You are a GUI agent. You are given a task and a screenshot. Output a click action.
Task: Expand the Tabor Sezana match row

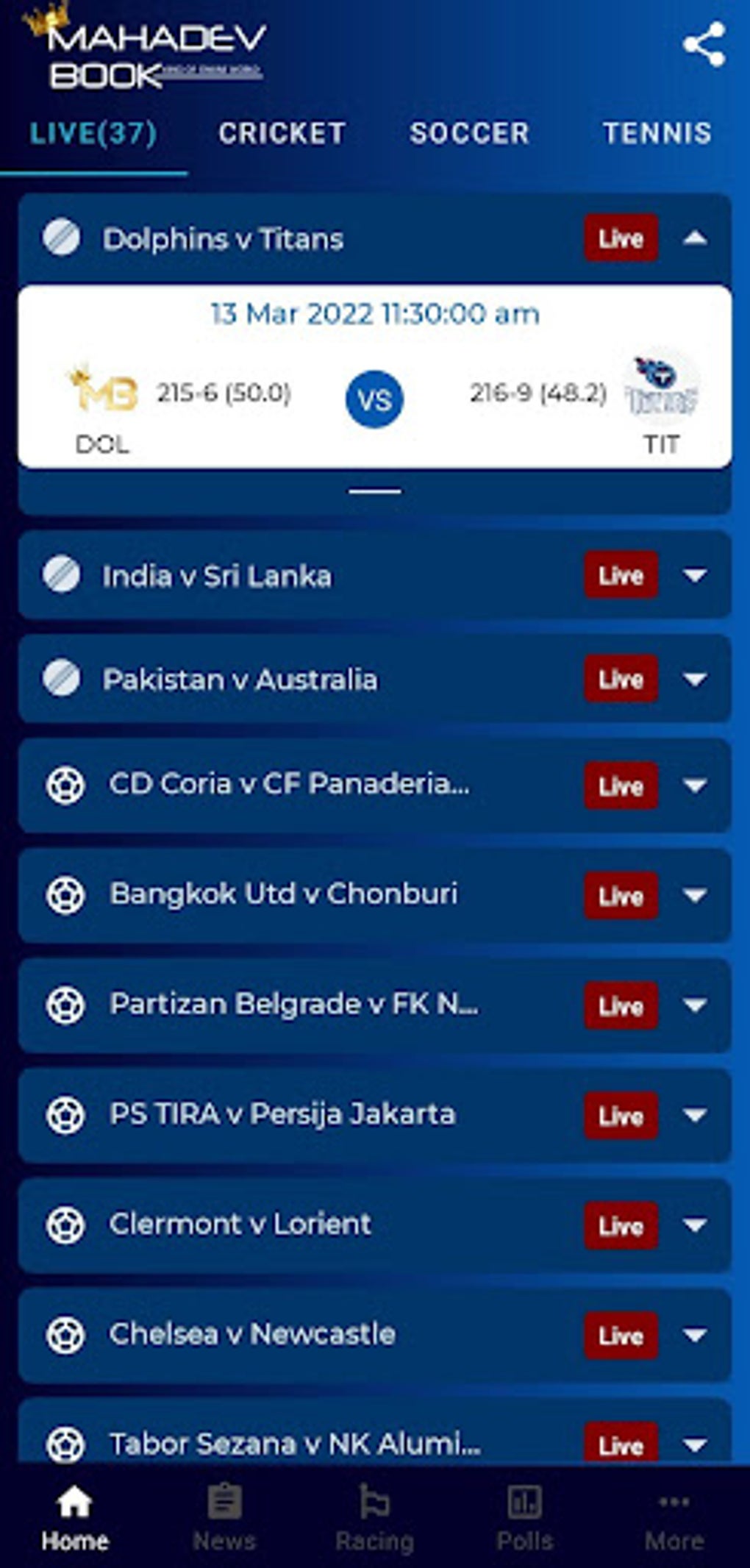pos(695,1444)
